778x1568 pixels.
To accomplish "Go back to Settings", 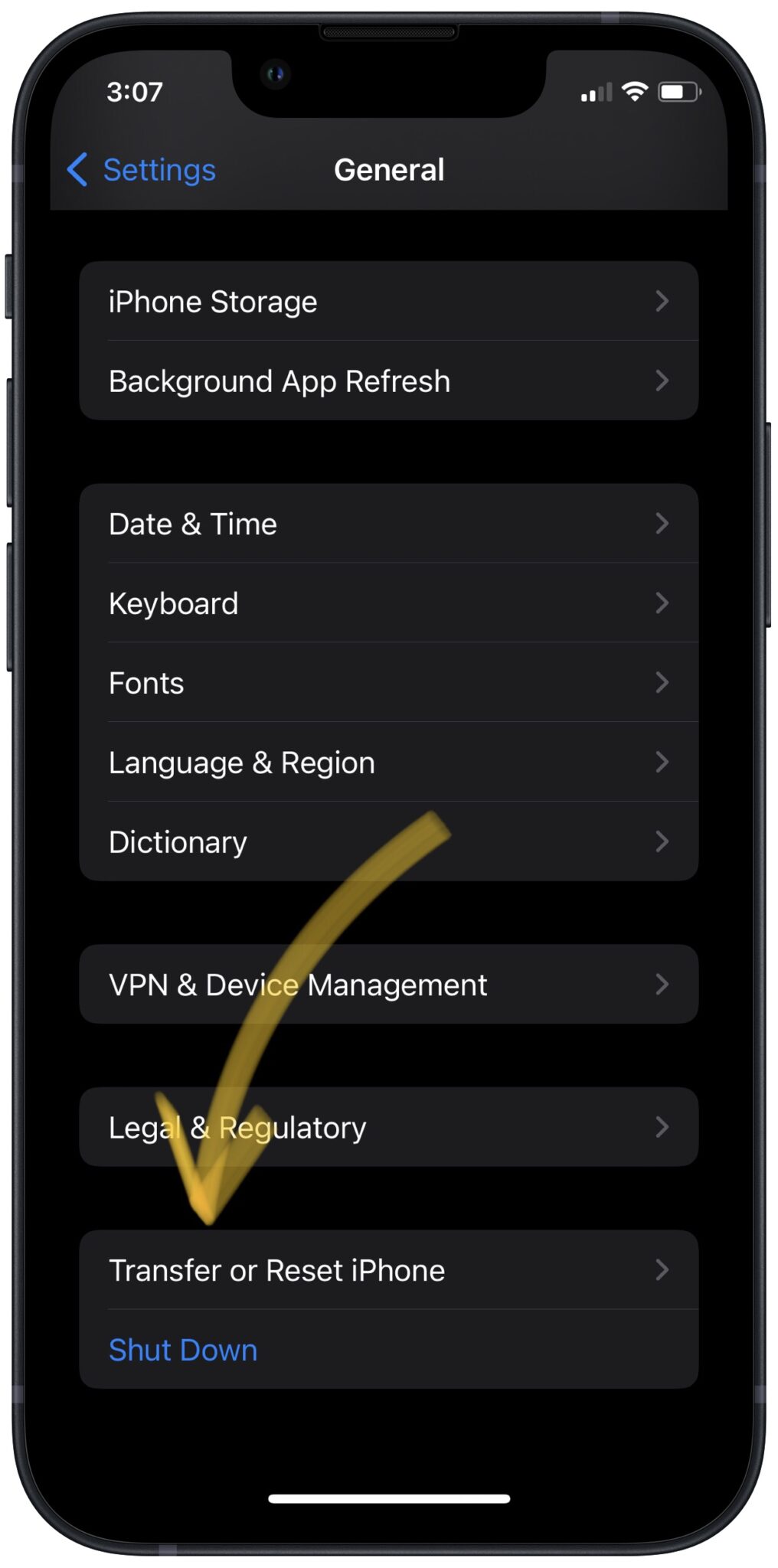I will [x=142, y=170].
